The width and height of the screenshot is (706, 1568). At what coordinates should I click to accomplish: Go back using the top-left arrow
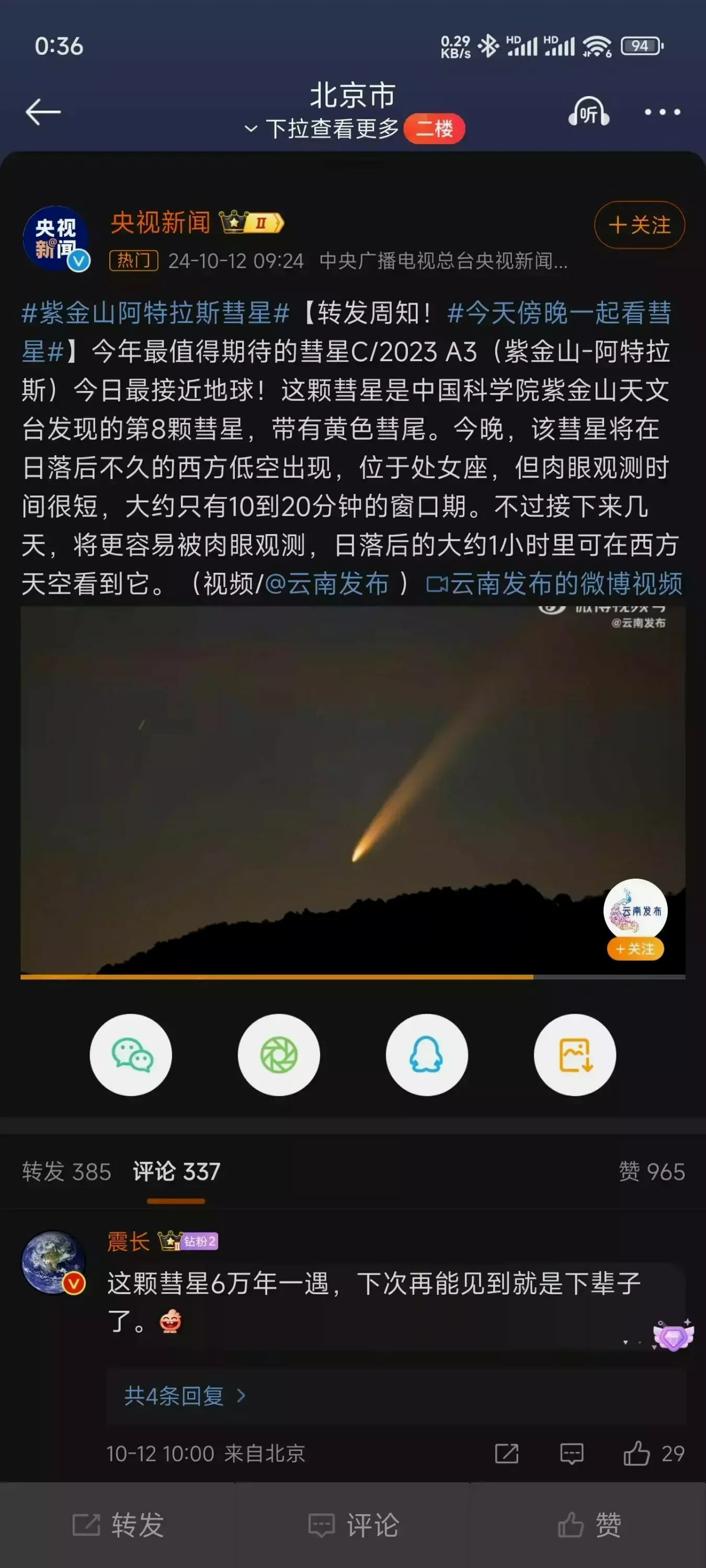click(x=43, y=112)
